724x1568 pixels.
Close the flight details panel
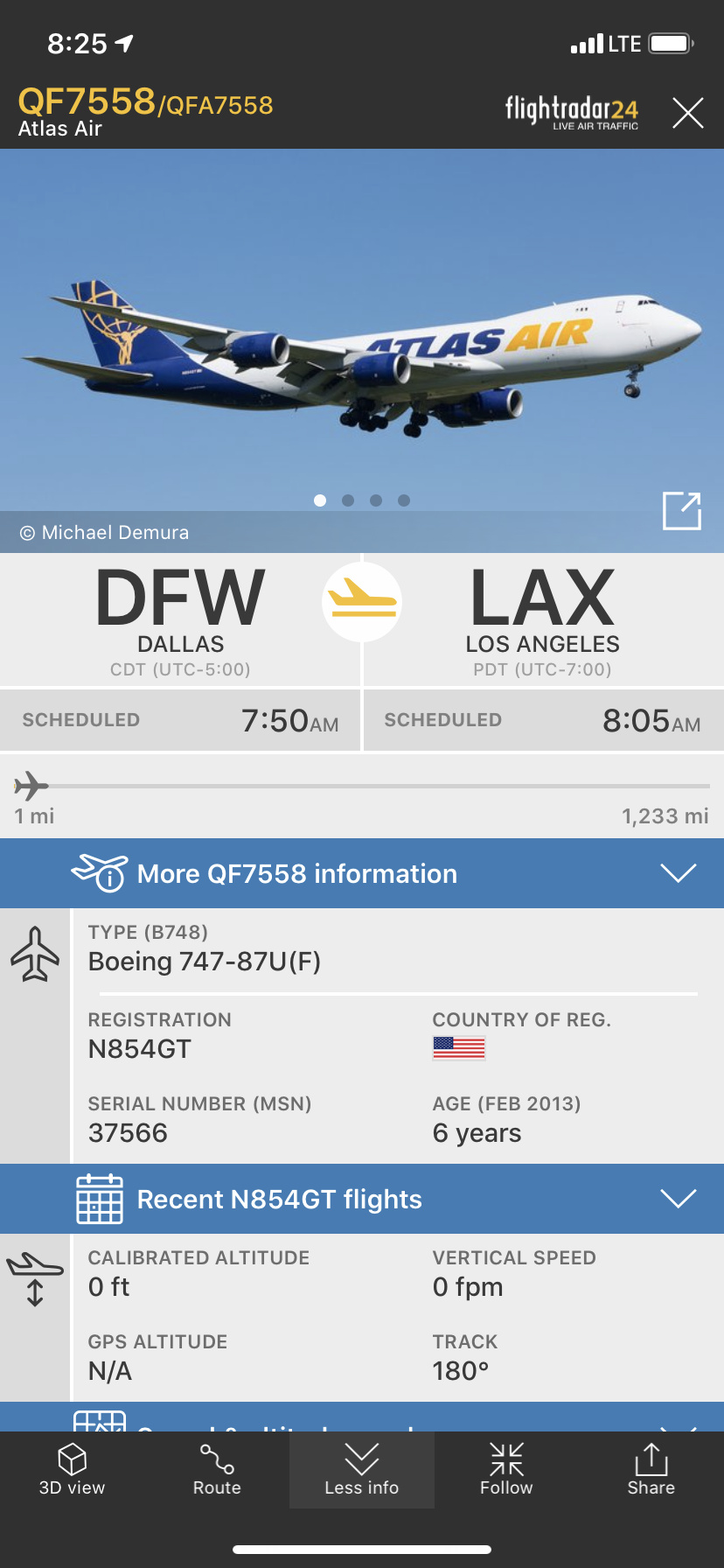(x=687, y=113)
